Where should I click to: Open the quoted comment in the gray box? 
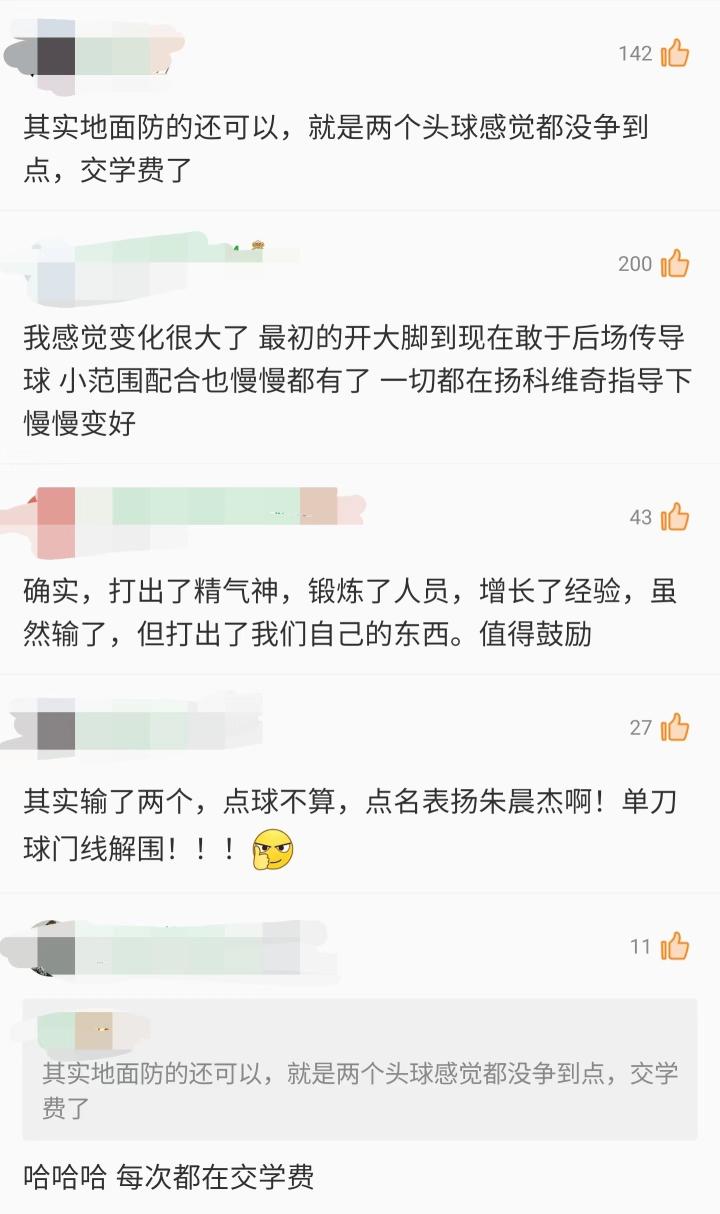click(360, 1085)
